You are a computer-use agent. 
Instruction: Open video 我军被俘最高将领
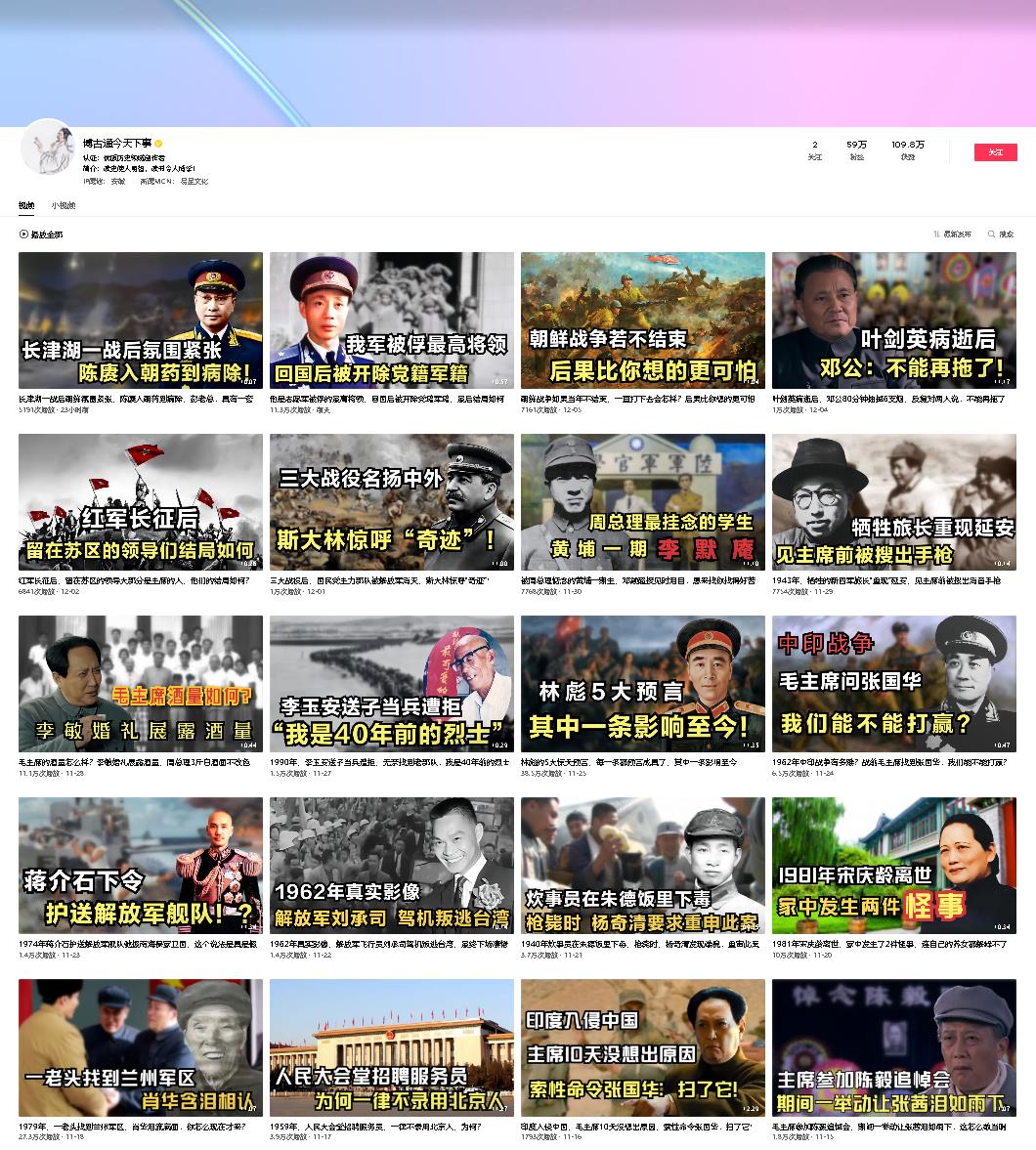click(391, 320)
